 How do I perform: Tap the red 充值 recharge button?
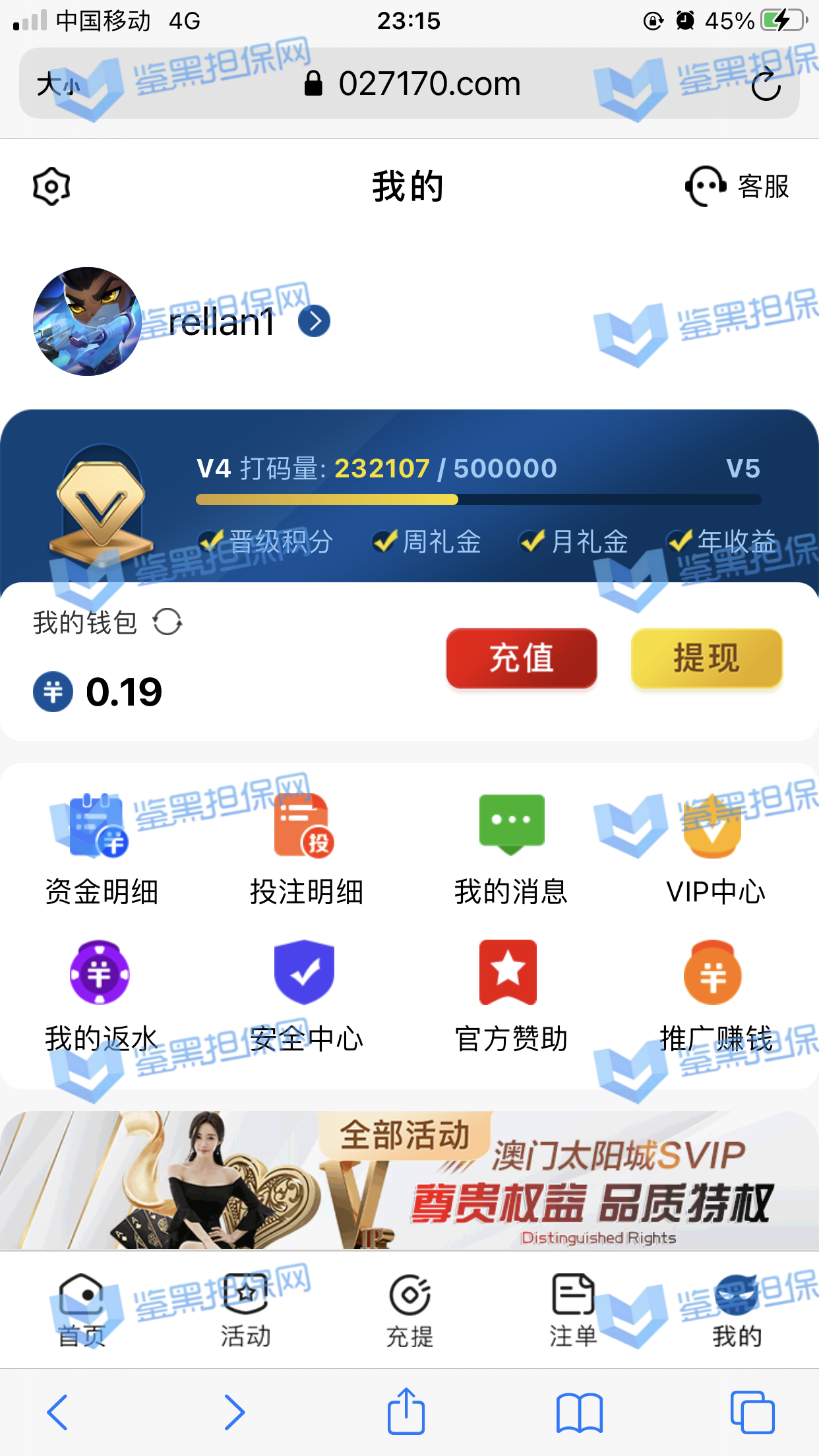tap(521, 658)
